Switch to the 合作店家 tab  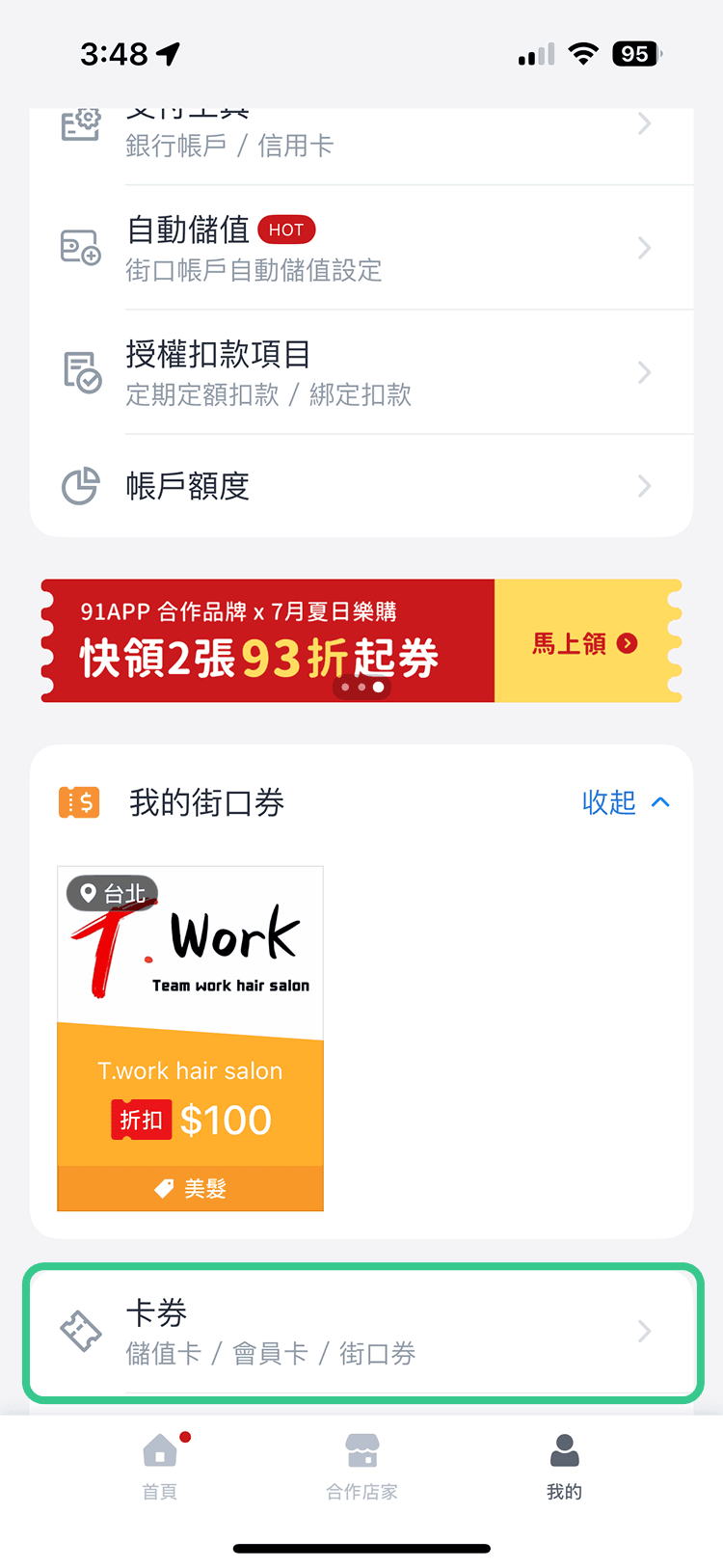point(361,1465)
